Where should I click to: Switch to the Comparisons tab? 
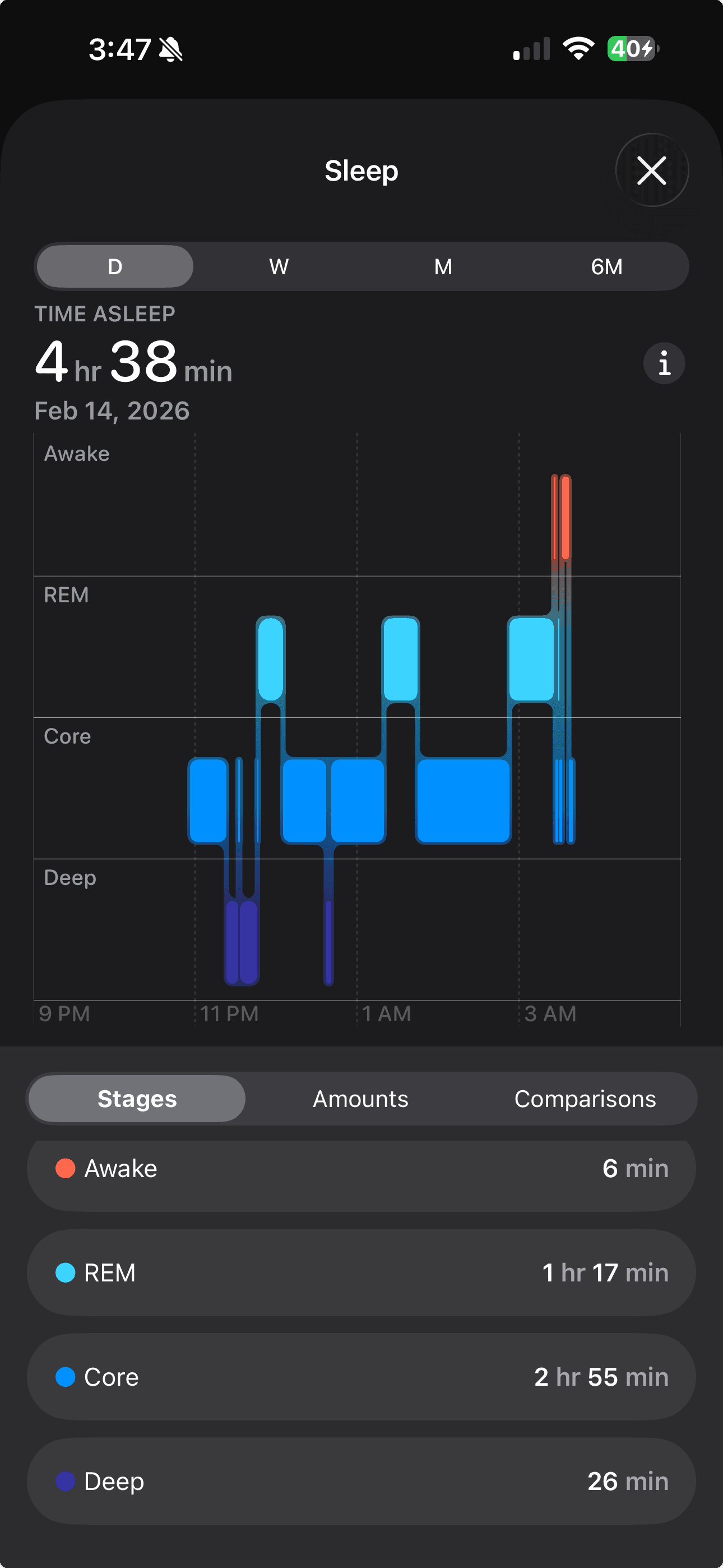coord(585,1098)
